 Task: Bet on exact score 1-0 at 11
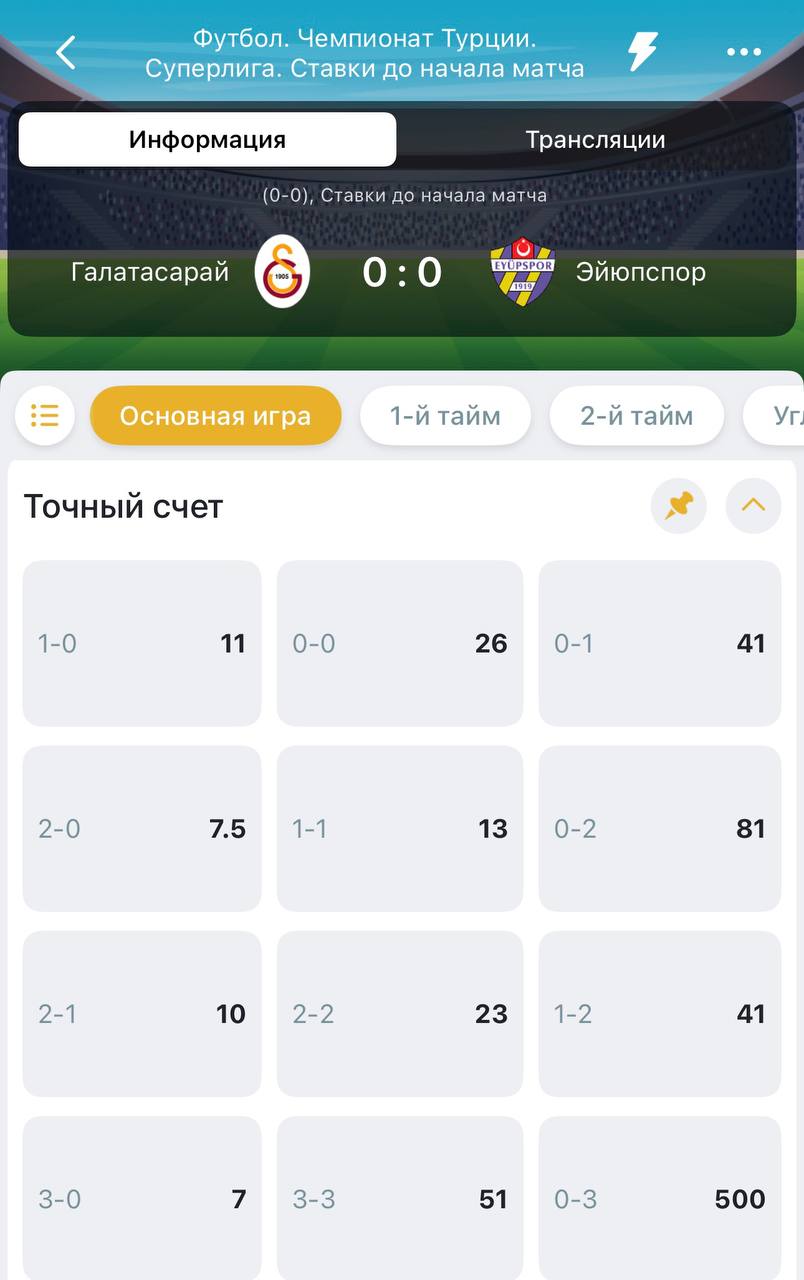[x=142, y=643]
